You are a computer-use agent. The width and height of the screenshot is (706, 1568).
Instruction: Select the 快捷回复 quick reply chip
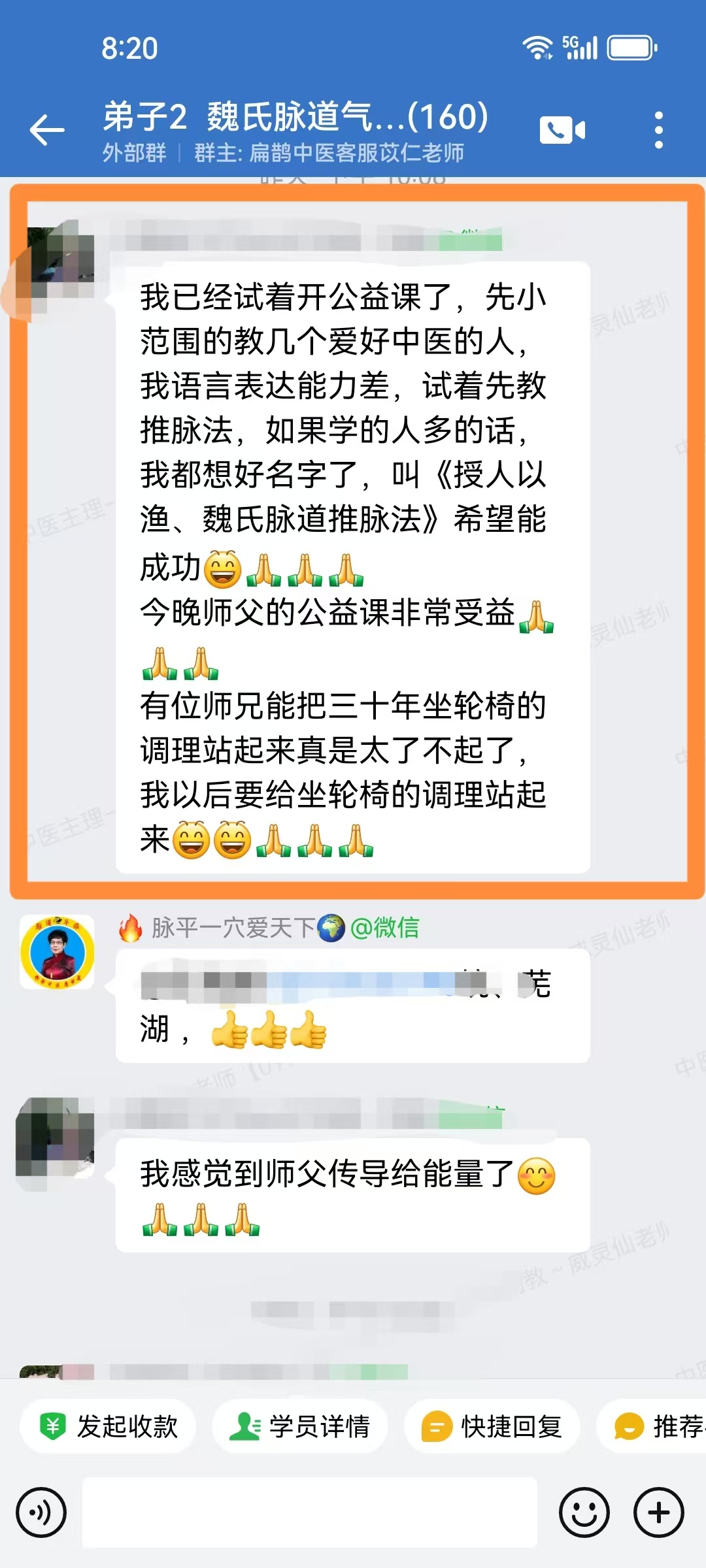point(492,1426)
